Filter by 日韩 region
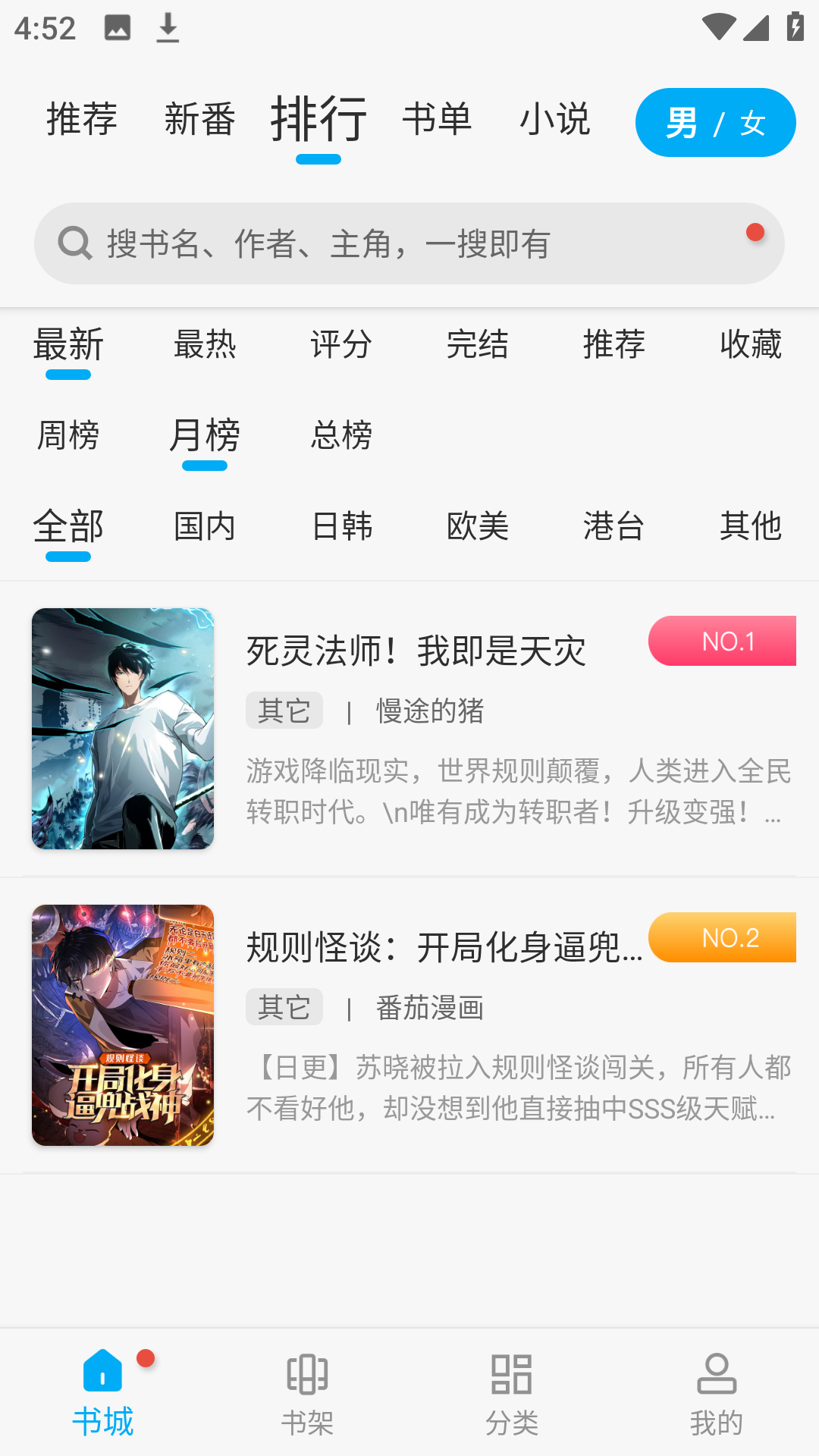Screen dimensions: 819x1456 click(341, 526)
